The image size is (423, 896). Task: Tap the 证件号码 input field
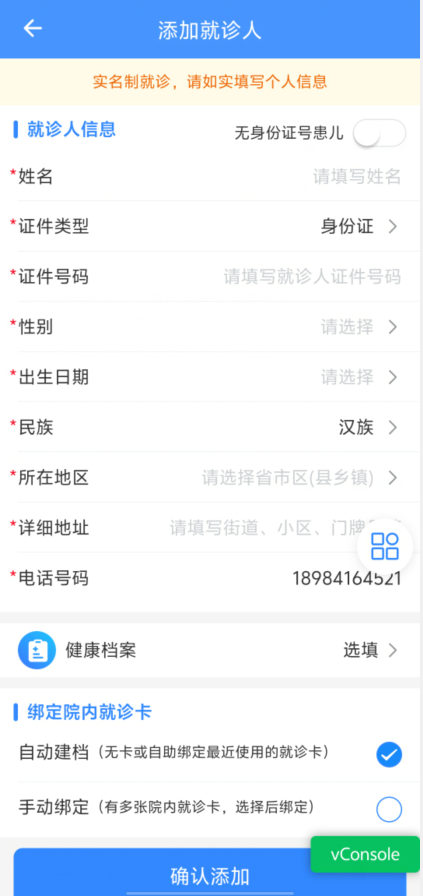tap(212, 277)
